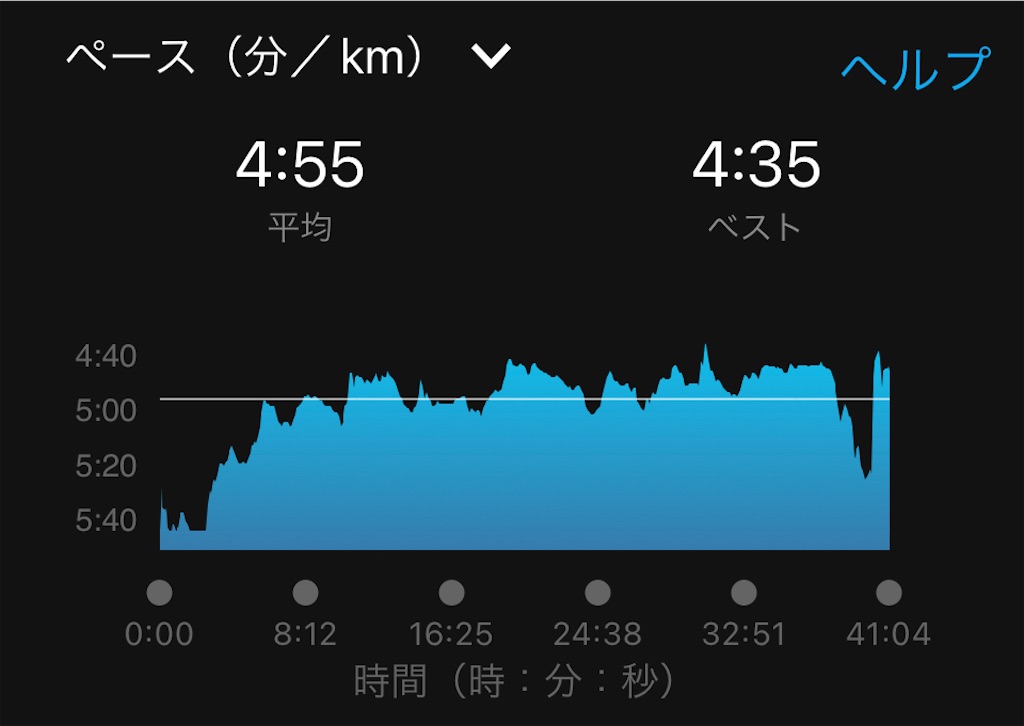Open the ヘルプ help link
Screen dimensions: 1024x726
(914, 68)
